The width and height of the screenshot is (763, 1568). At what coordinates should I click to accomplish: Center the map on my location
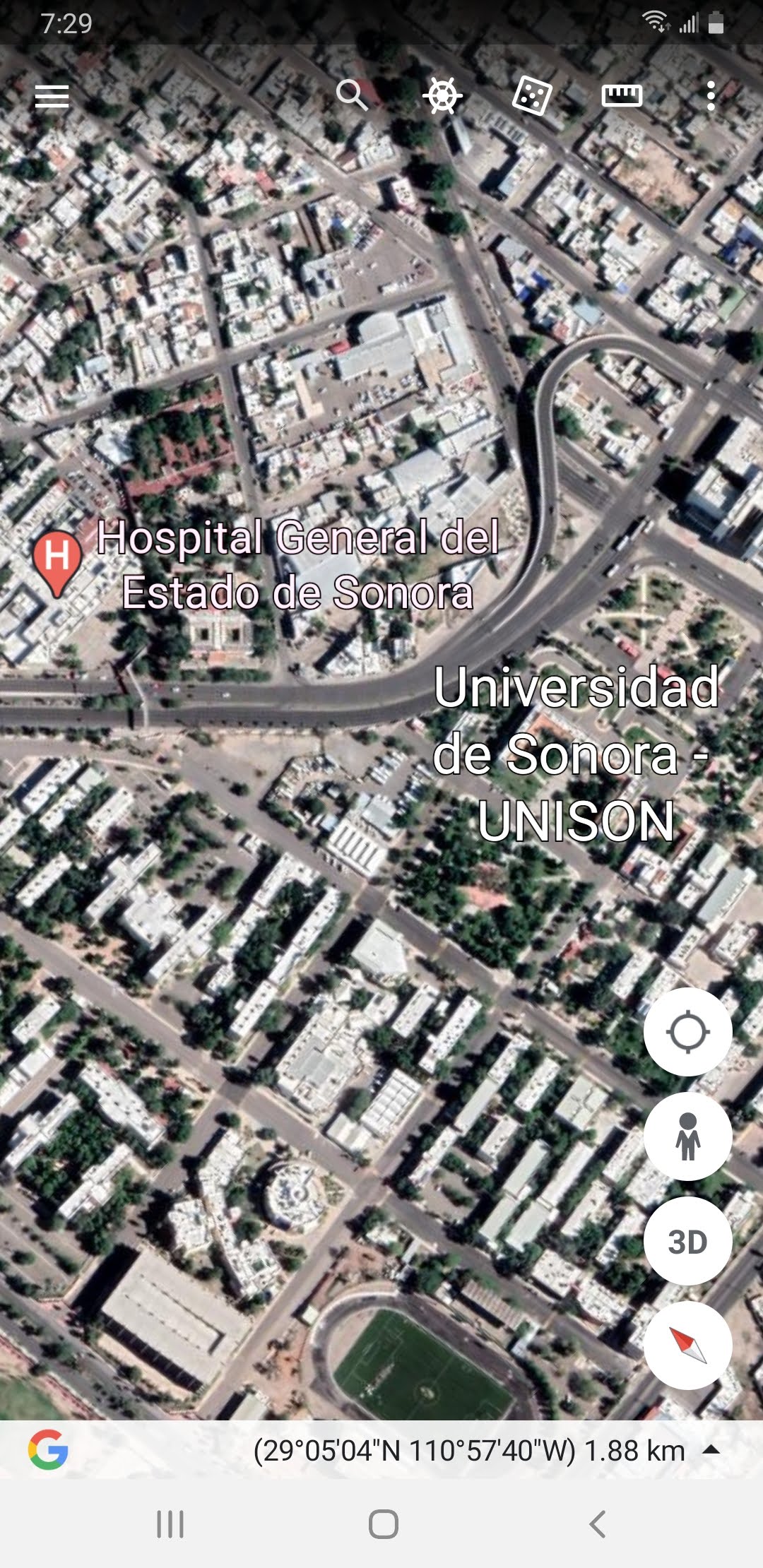coord(687,1032)
